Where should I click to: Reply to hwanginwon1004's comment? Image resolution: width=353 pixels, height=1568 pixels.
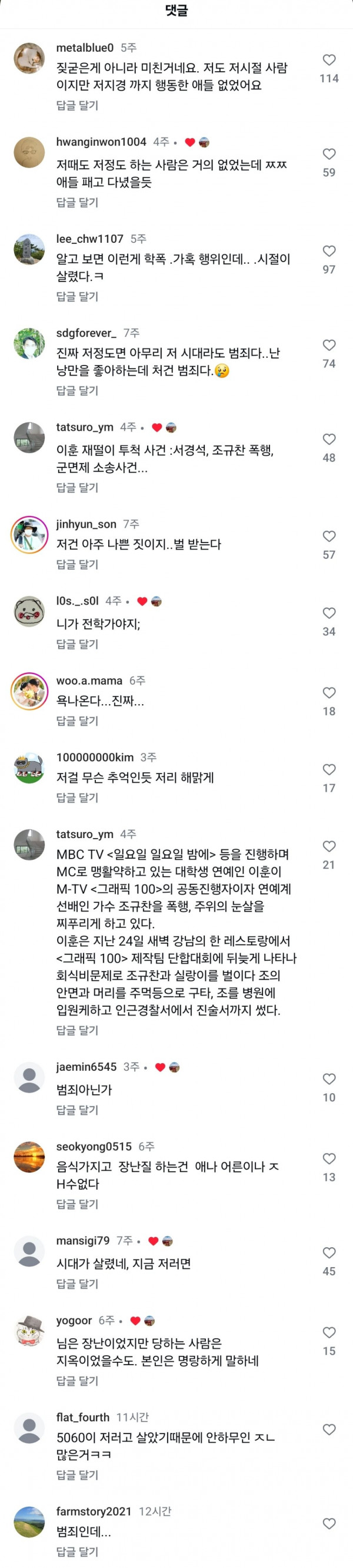pyautogui.click(x=77, y=202)
